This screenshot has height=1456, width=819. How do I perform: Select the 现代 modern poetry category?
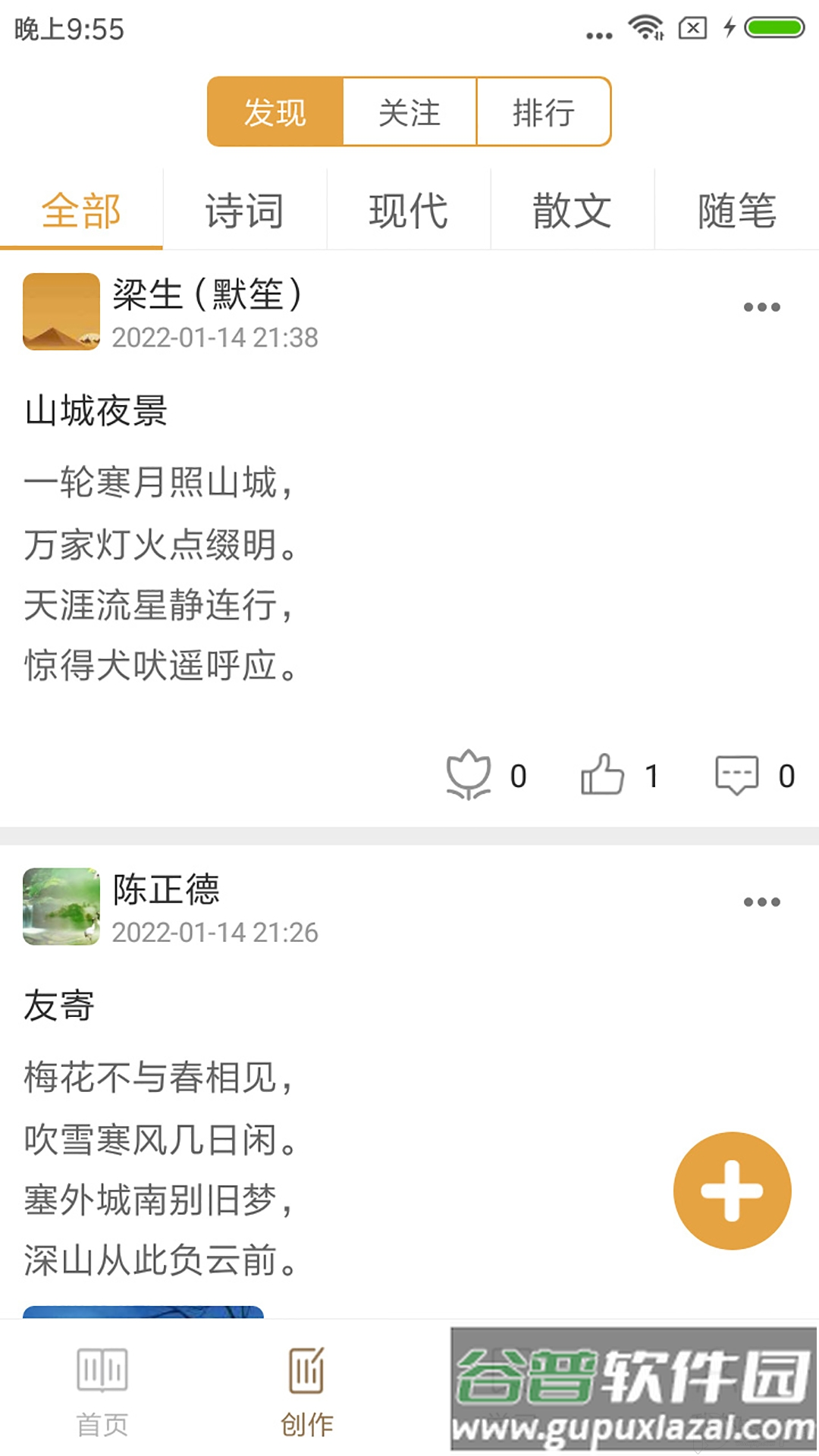(x=409, y=212)
